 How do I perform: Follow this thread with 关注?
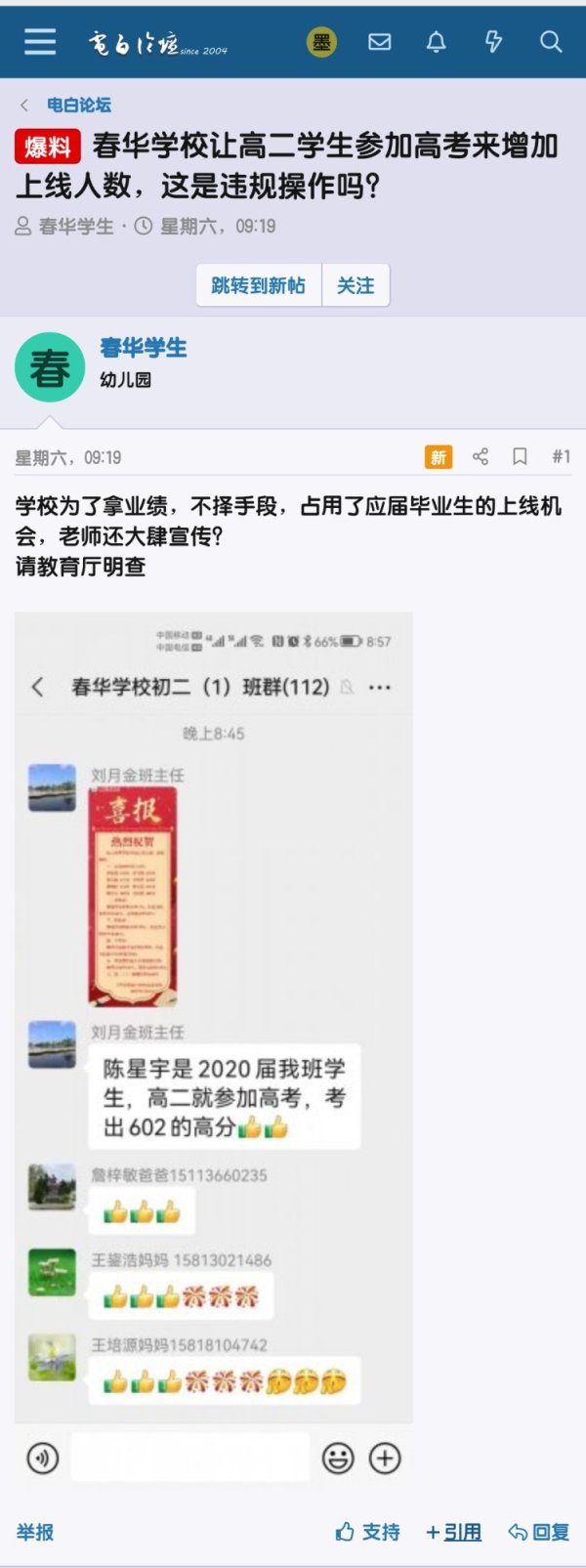[x=356, y=285]
